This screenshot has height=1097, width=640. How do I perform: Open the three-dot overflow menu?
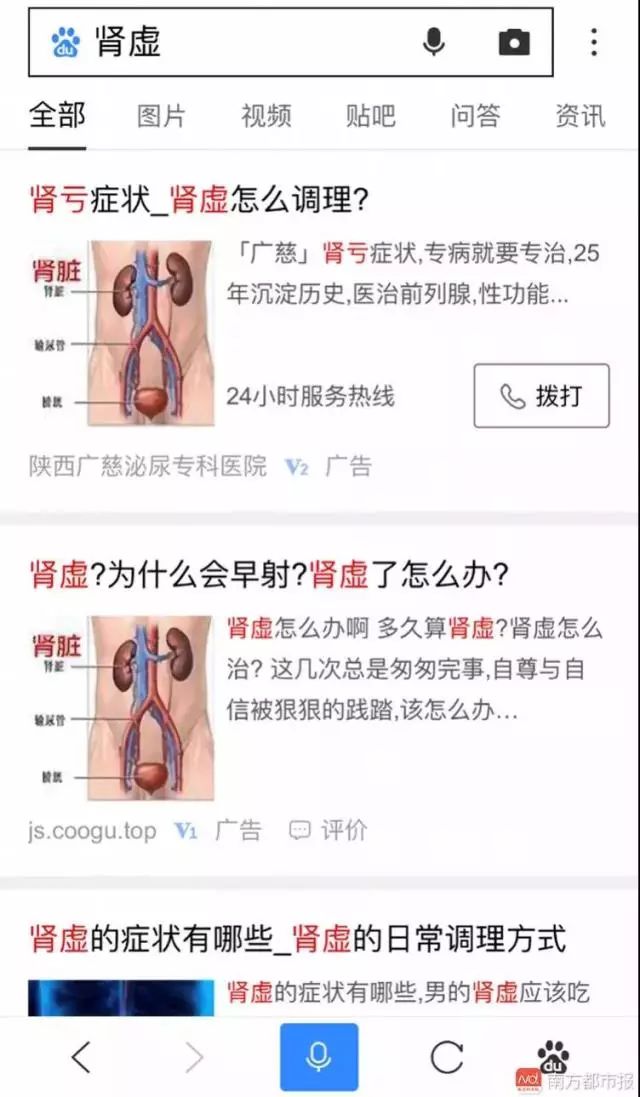click(594, 42)
